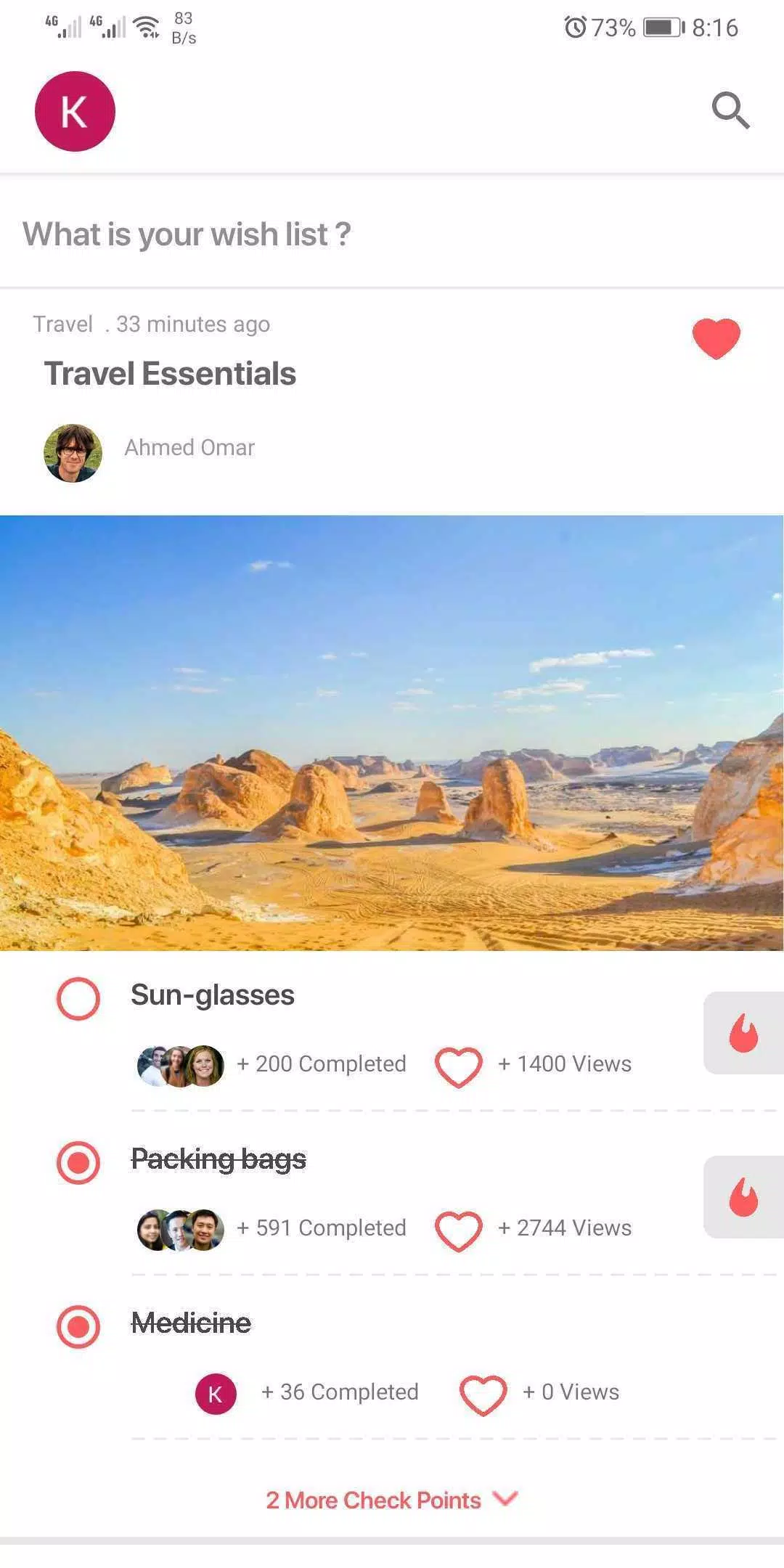Open the + 2744 Views count
Screen dimensions: 784x1568
564,1228
